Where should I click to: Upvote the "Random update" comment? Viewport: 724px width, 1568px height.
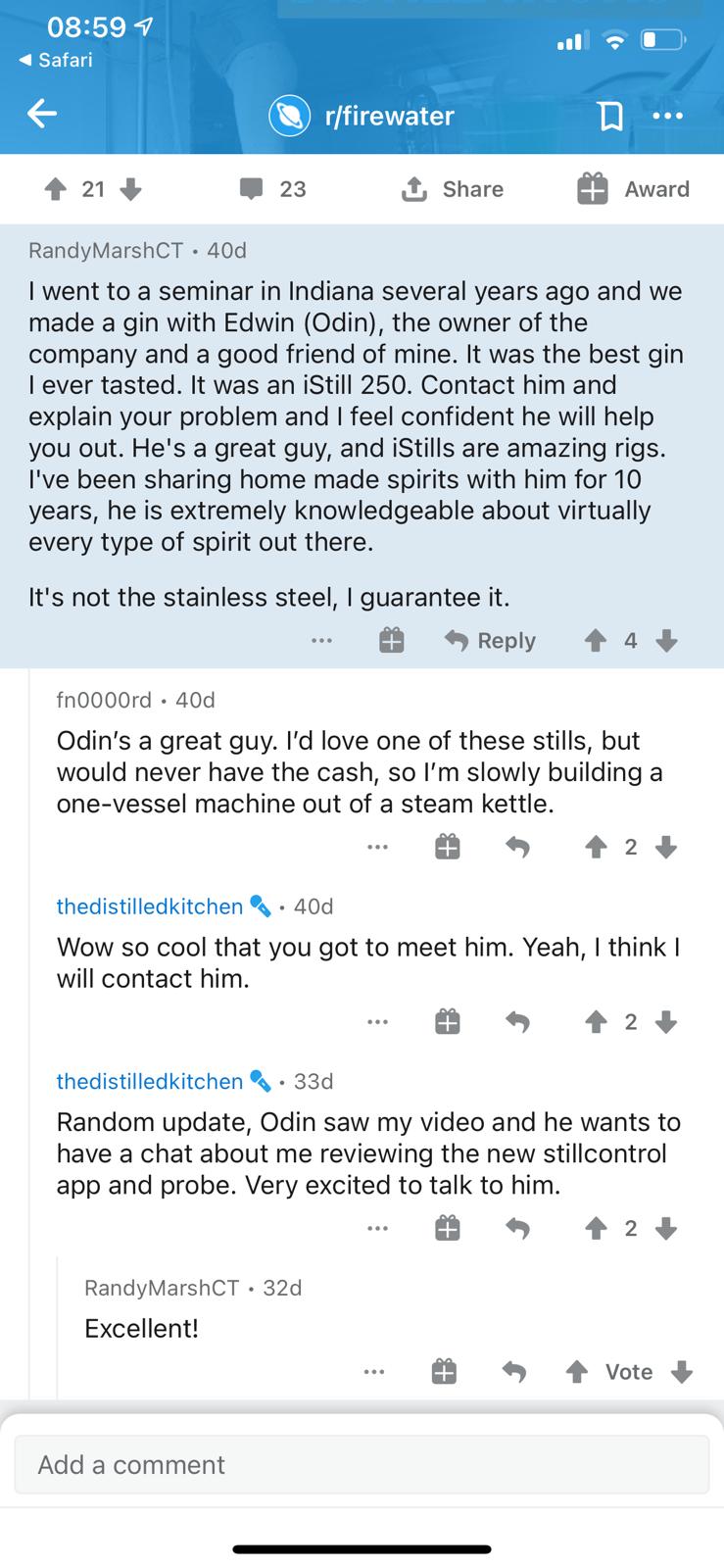coord(595,1228)
